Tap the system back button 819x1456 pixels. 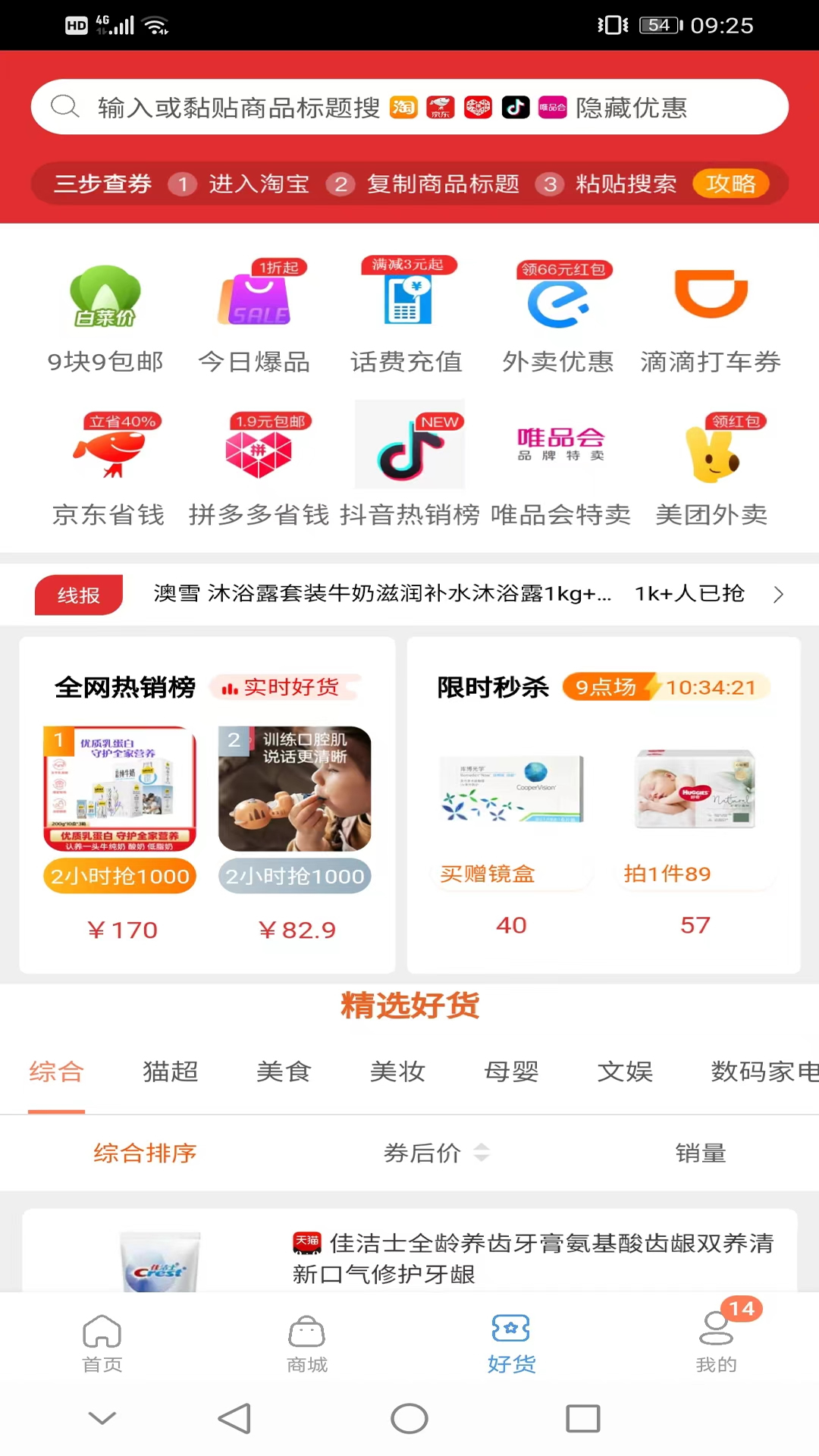pyautogui.click(x=234, y=1418)
